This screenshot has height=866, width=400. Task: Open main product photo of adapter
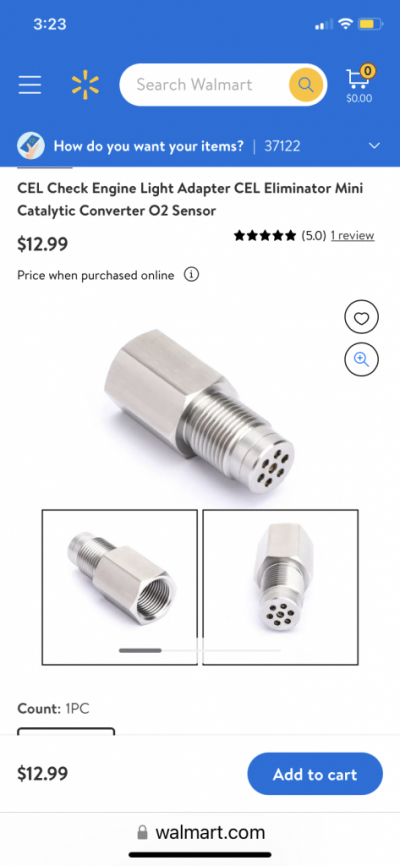[x=199, y=410]
